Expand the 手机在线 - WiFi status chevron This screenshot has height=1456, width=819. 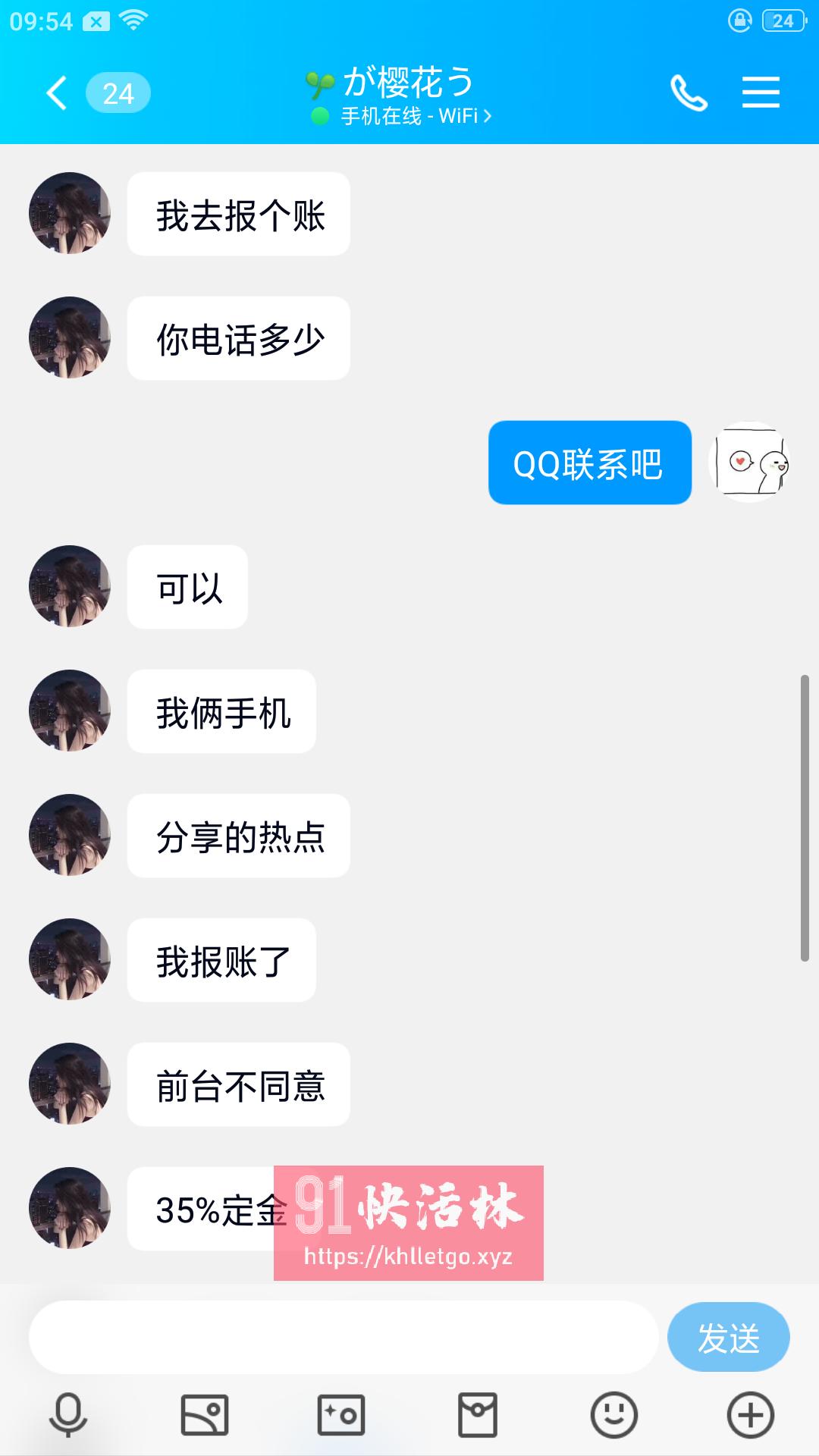click(x=489, y=117)
